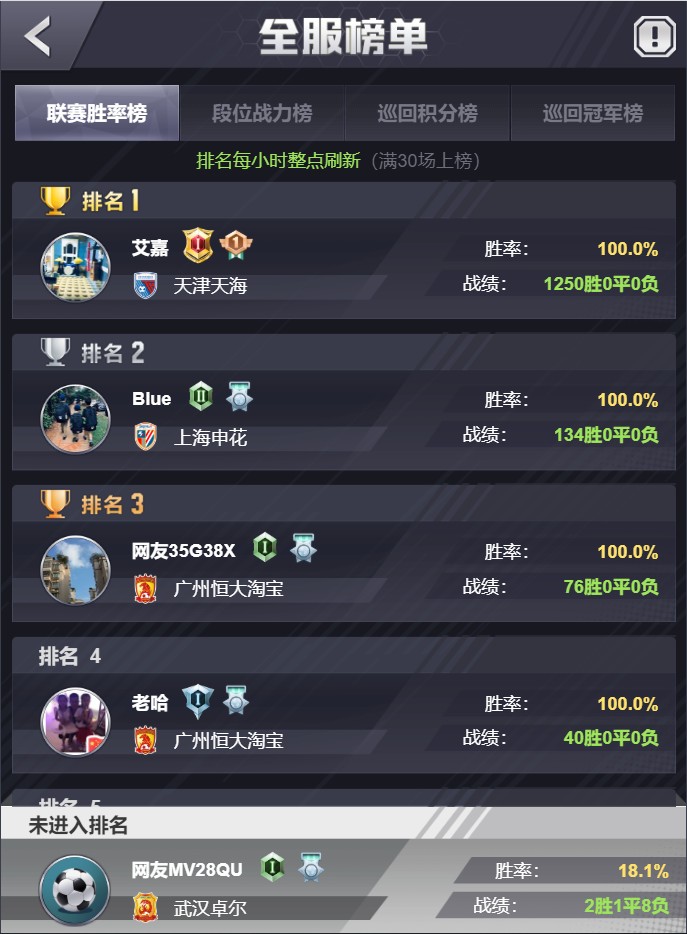
Task: Select the 联赛胜率榜 tab
Action: [97, 113]
